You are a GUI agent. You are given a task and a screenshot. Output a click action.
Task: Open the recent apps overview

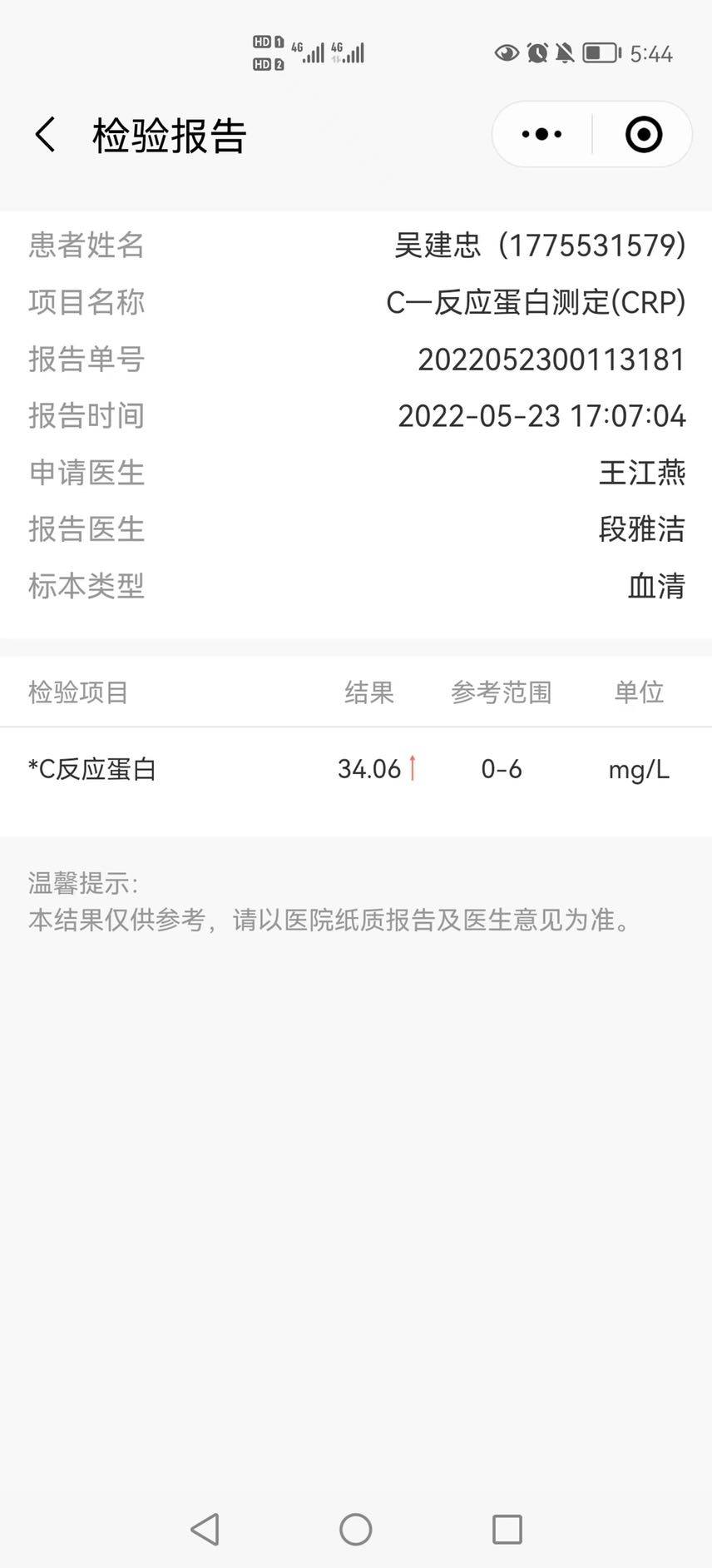pyautogui.click(x=507, y=1529)
